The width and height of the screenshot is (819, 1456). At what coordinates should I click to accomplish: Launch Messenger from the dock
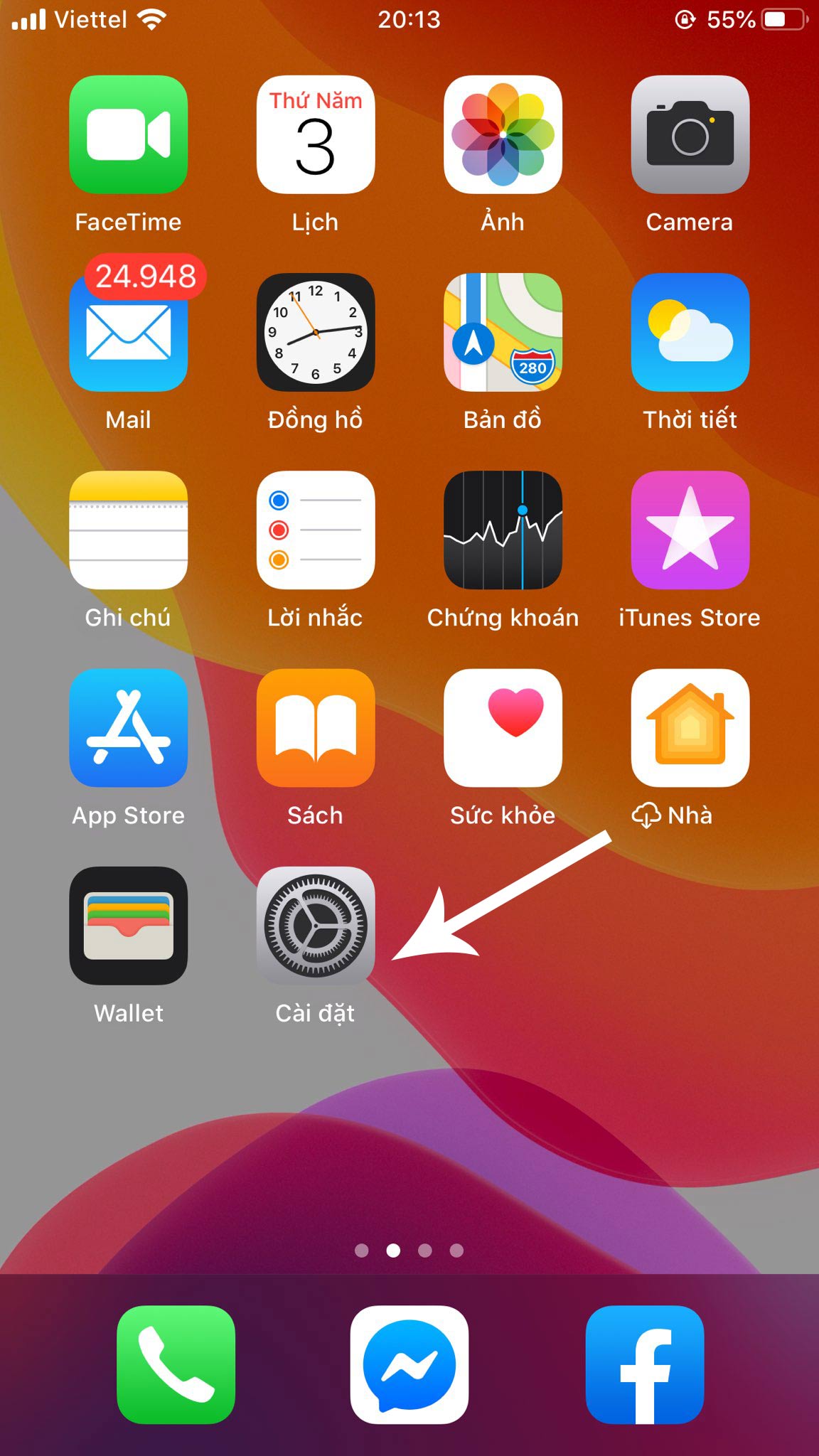(x=409, y=1364)
